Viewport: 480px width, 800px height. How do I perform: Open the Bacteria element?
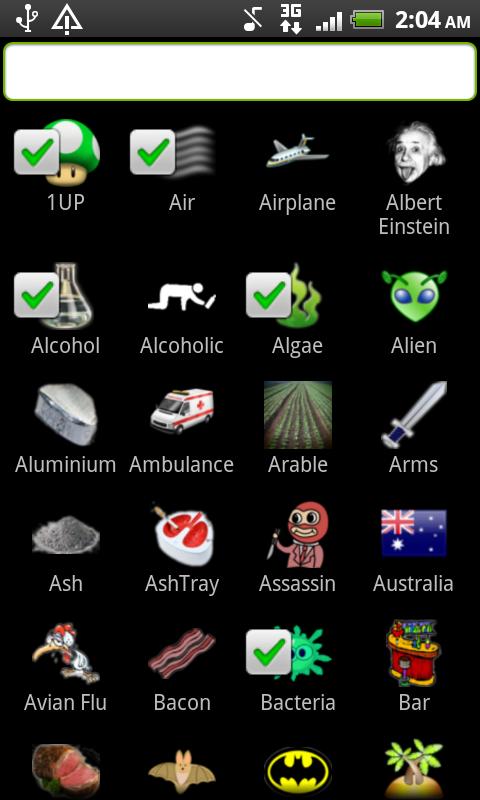[297, 667]
